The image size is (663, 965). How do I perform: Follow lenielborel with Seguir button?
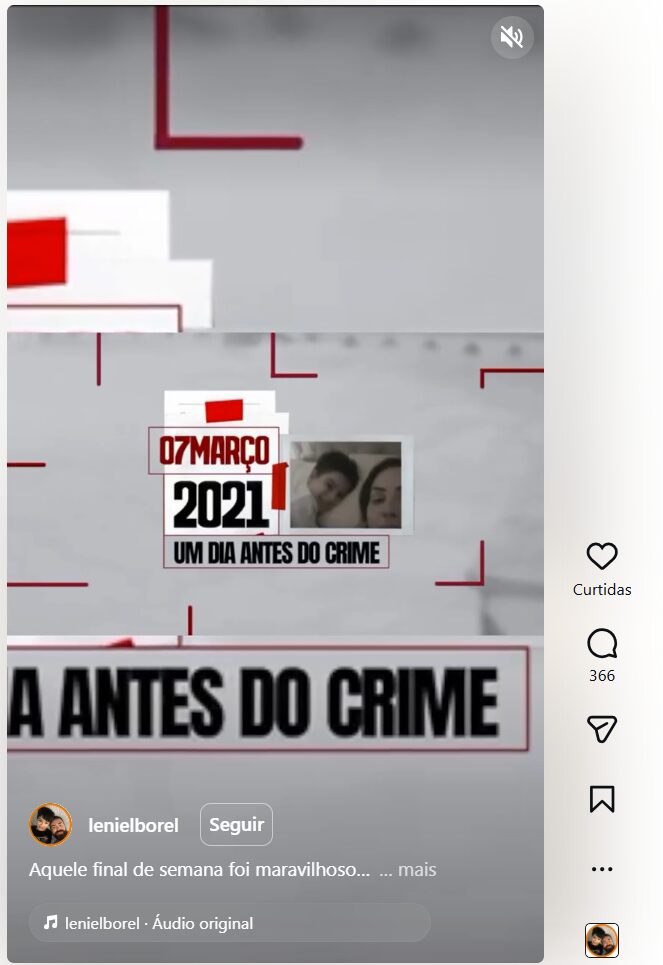point(236,825)
